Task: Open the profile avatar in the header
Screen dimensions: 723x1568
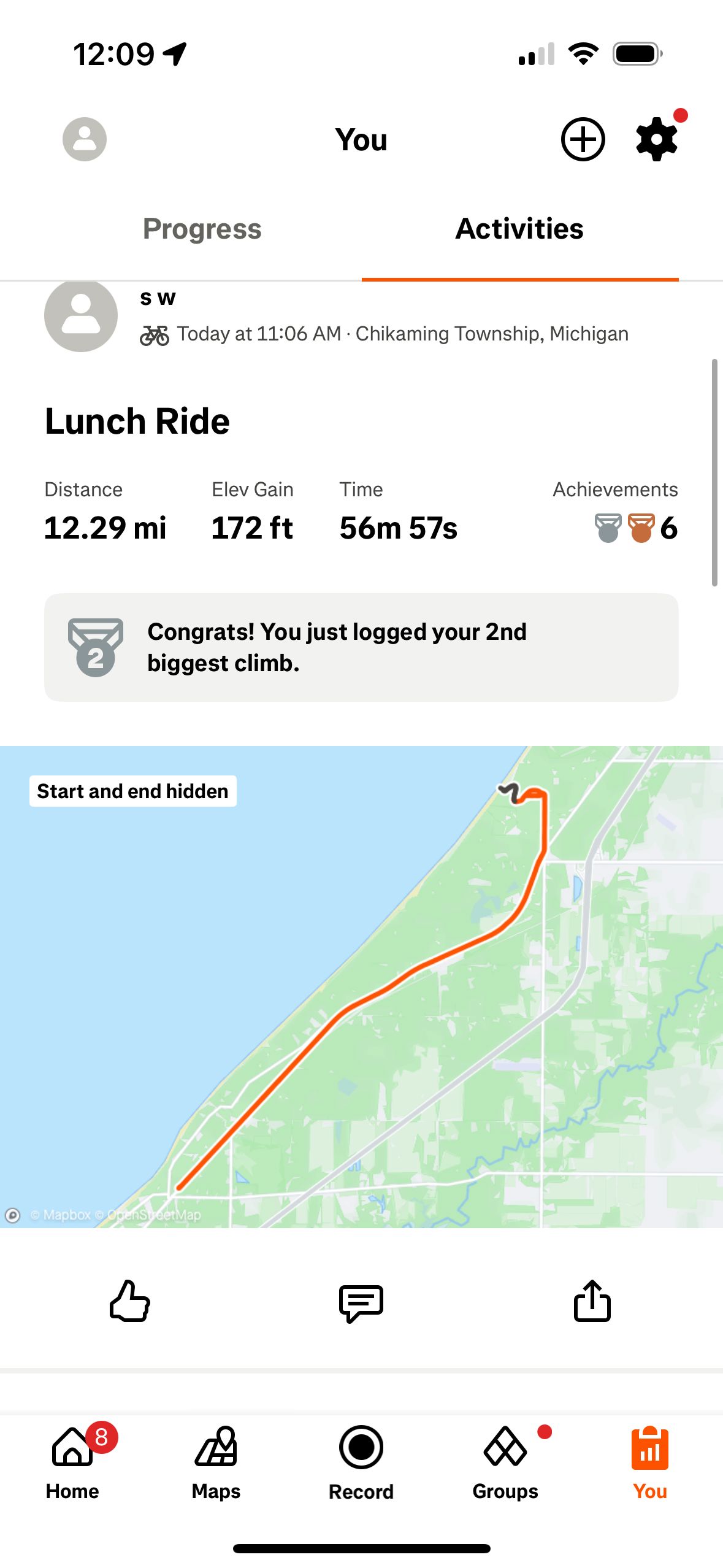Action: tap(85, 139)
